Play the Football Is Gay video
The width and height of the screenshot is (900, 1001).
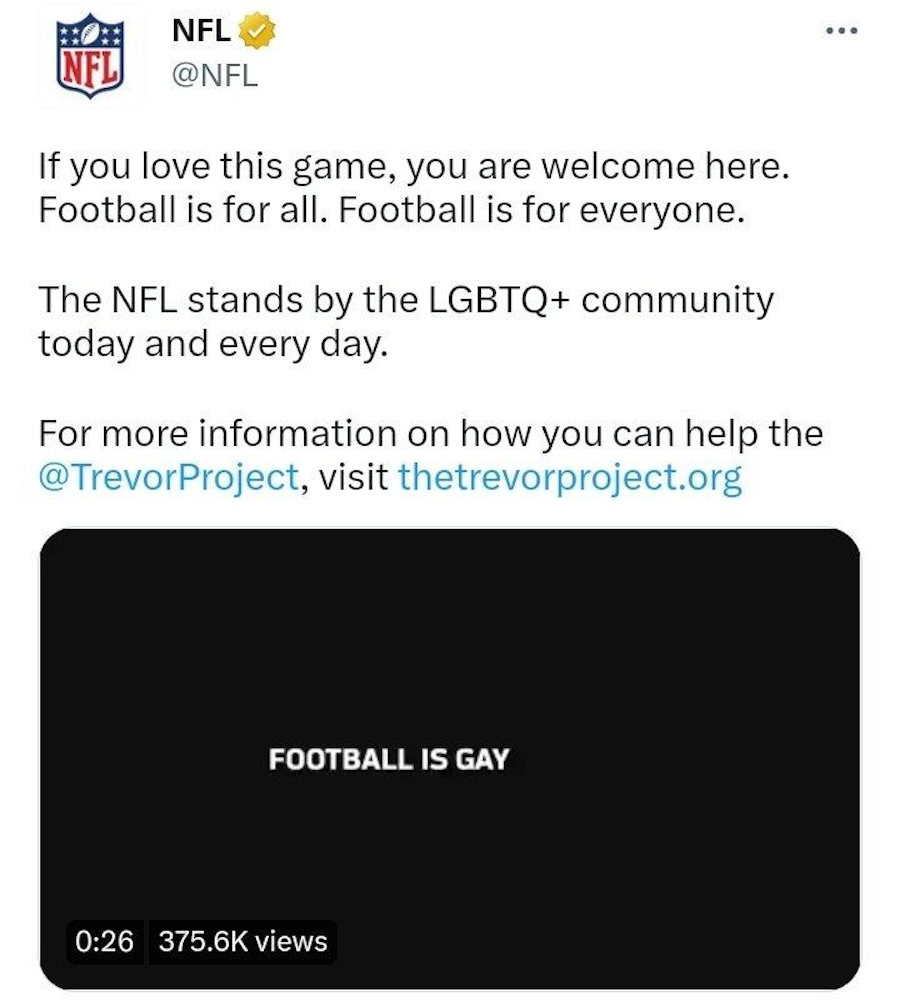[449, 758]
